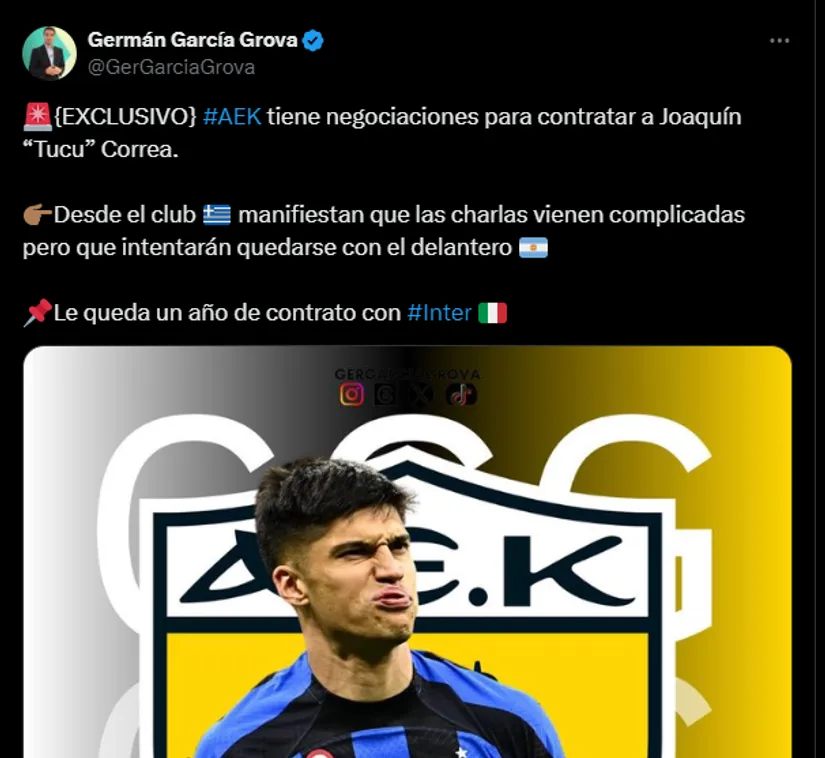Open the #Inter hashtag link
This screenshot has height=758, width=825.
[439, 312]
